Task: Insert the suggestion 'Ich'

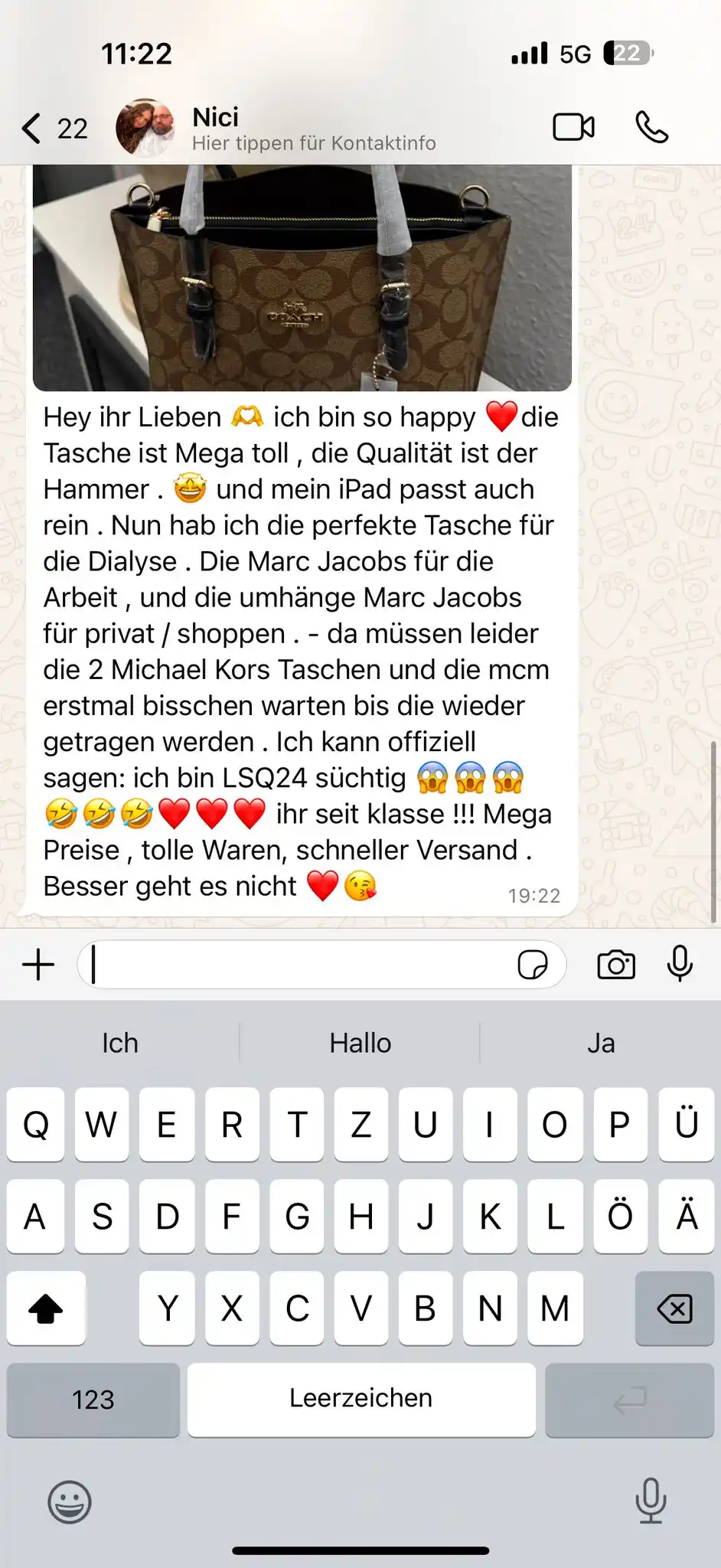Action: pyautogui.click(x=119, y=1042)
